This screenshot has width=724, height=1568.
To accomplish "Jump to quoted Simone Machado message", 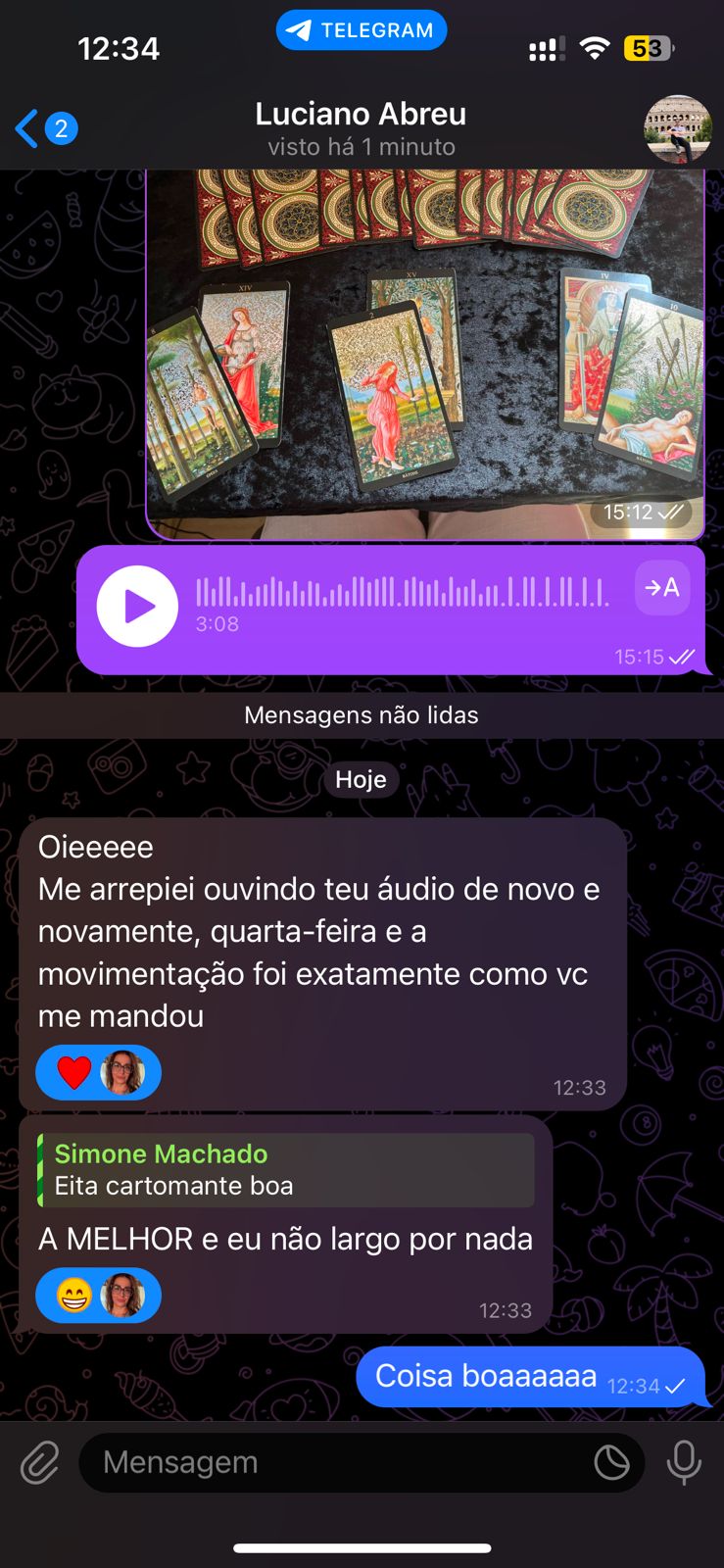I will click(286, 1170).
